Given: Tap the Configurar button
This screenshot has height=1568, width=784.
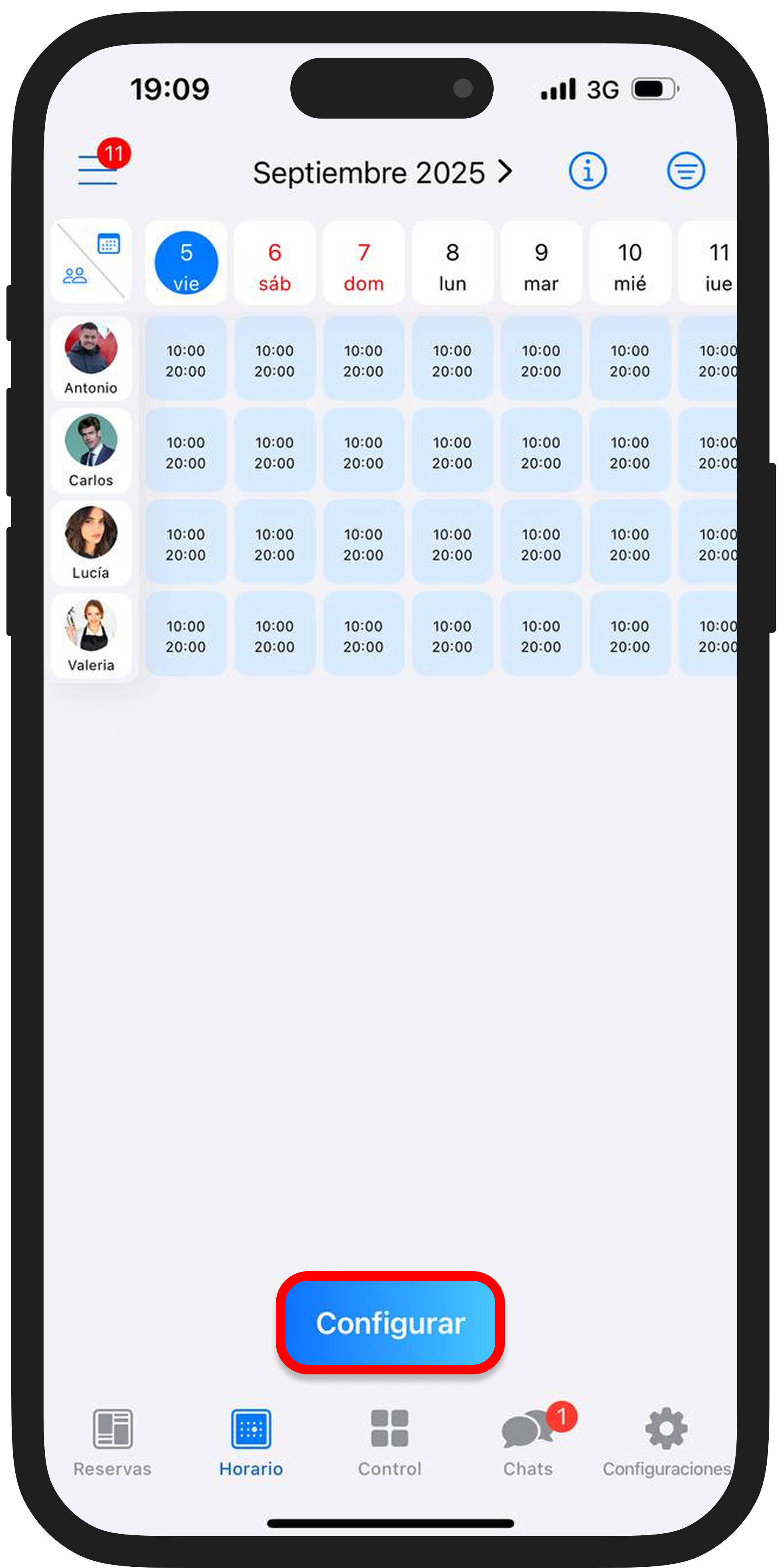Looking at the screenshot, I should coord(390,1323).
